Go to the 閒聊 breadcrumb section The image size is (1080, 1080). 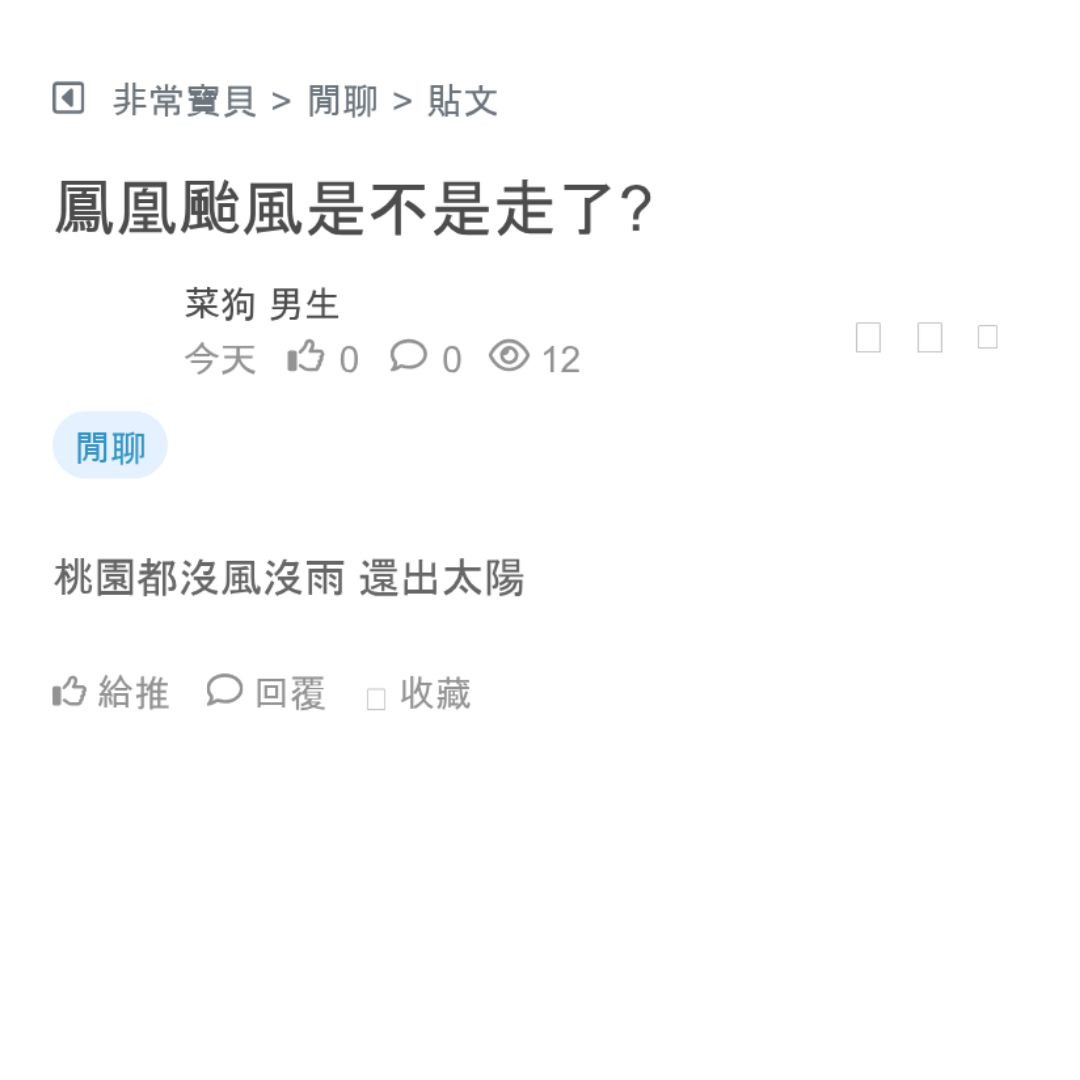tap(342, 101)
